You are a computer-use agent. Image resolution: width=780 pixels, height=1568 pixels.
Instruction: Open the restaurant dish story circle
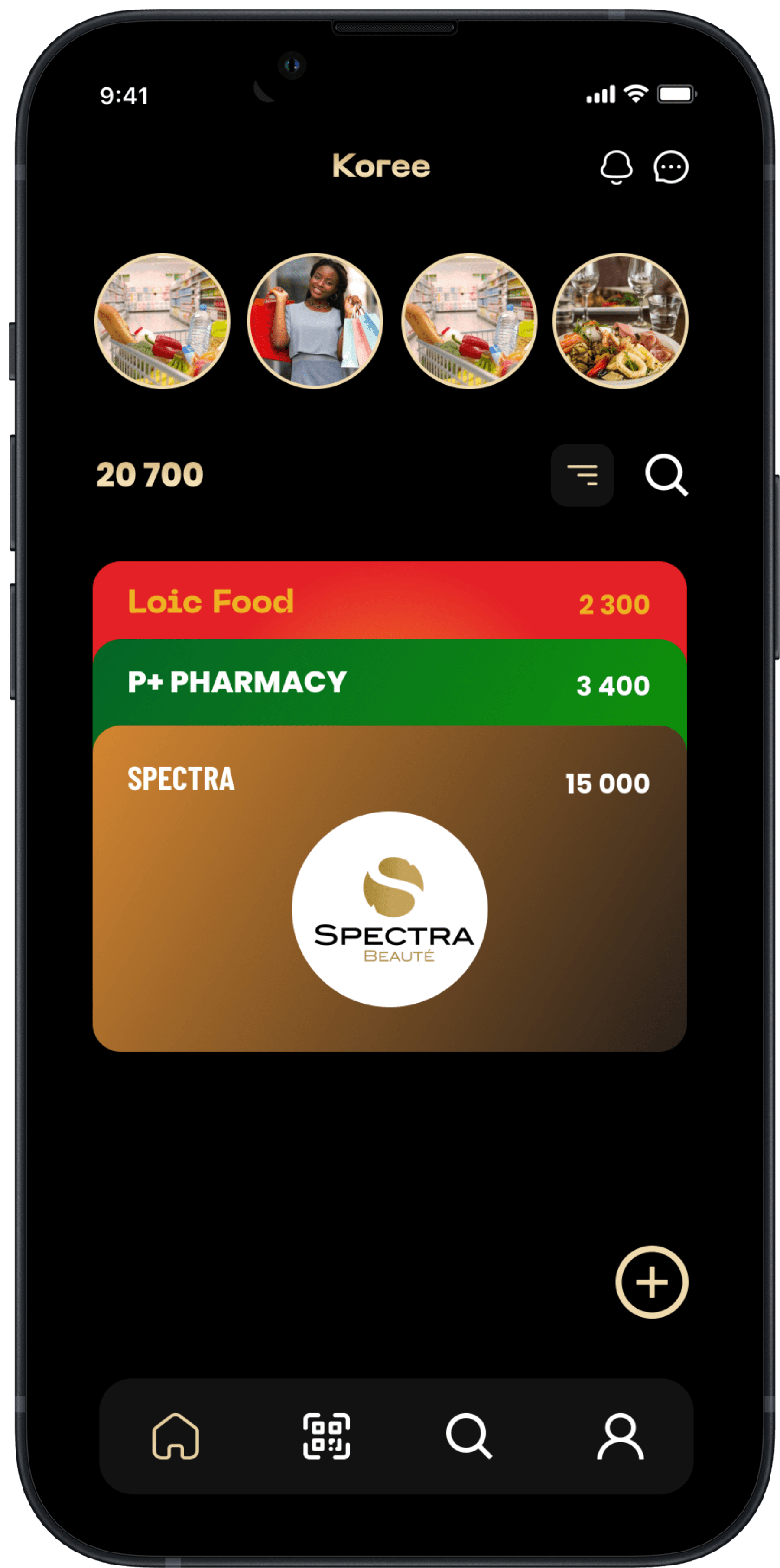[x=620, y=321]
